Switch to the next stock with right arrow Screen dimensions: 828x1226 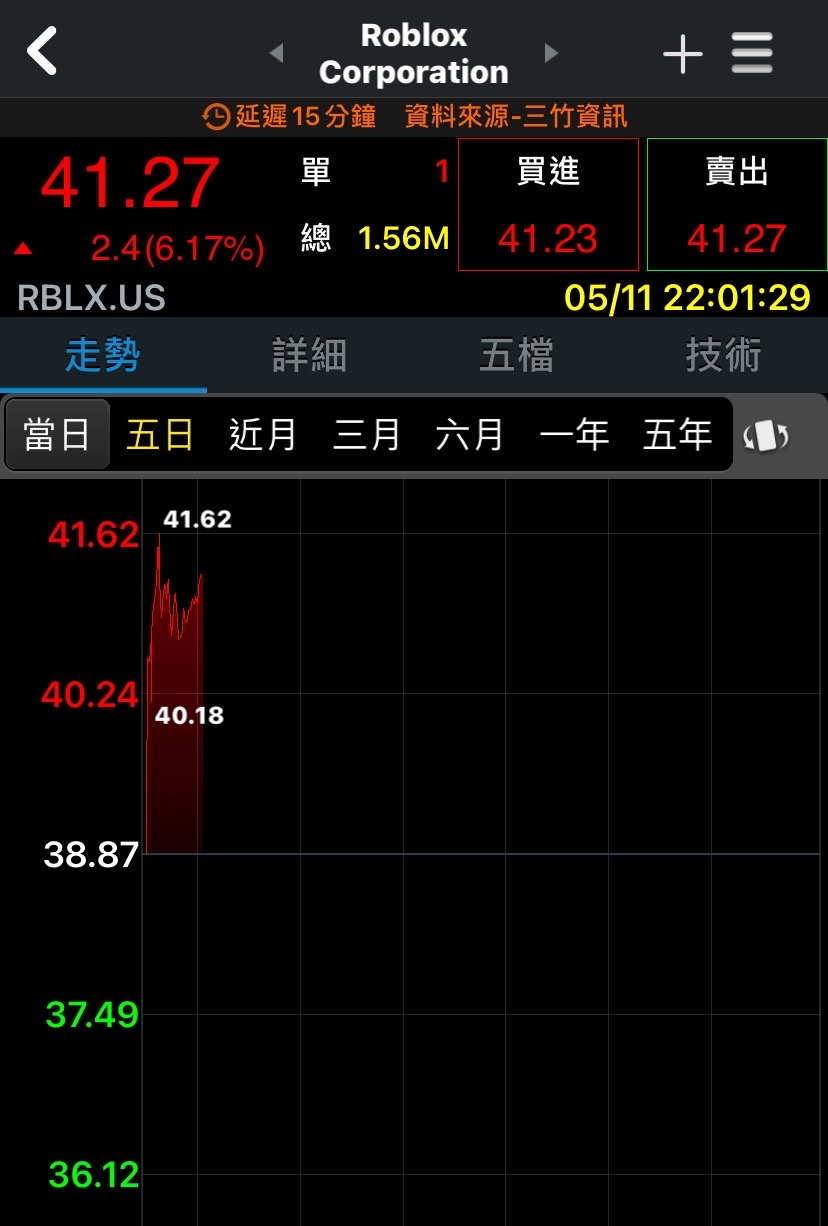551,52
